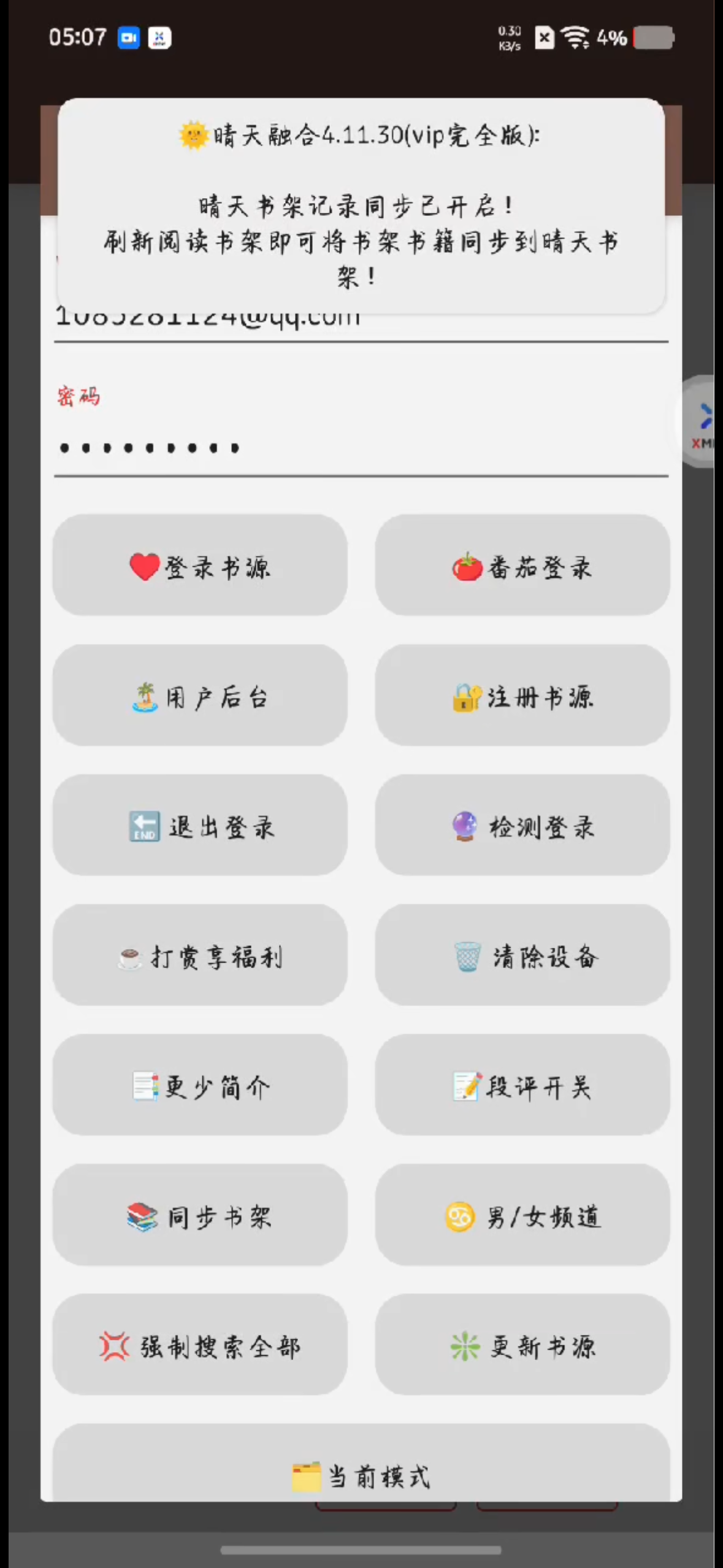
Task: Focus the 密码 password field
Action: pyautogui.click(x=361, y=448)
